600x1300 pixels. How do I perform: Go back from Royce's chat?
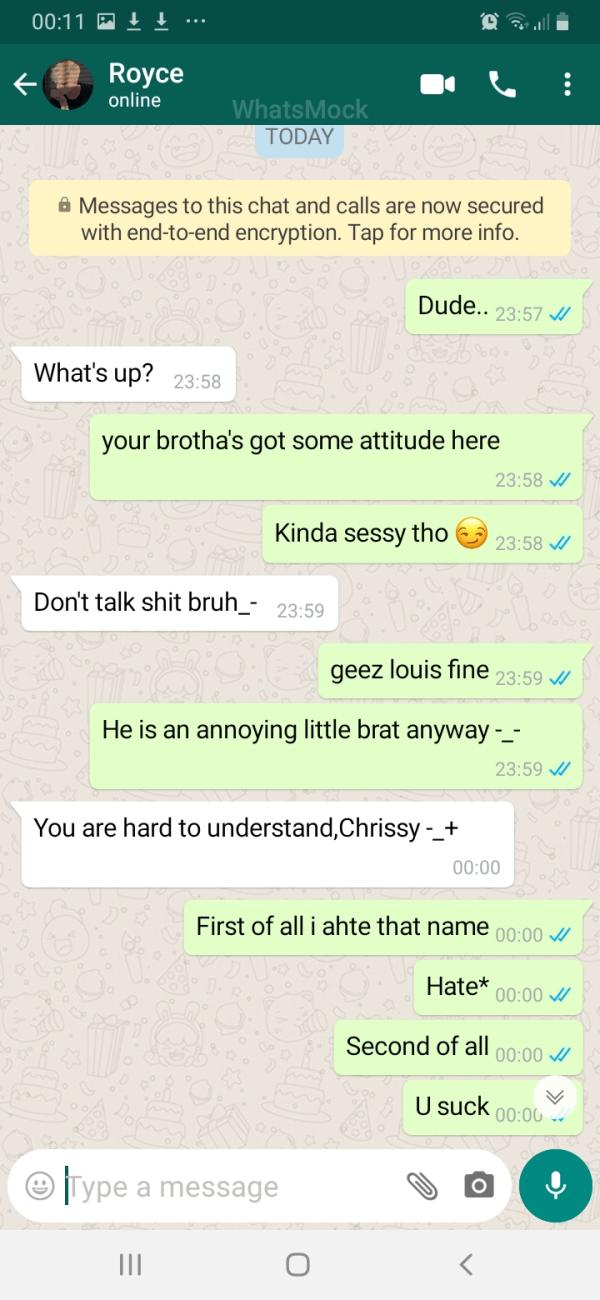(24, 85)
